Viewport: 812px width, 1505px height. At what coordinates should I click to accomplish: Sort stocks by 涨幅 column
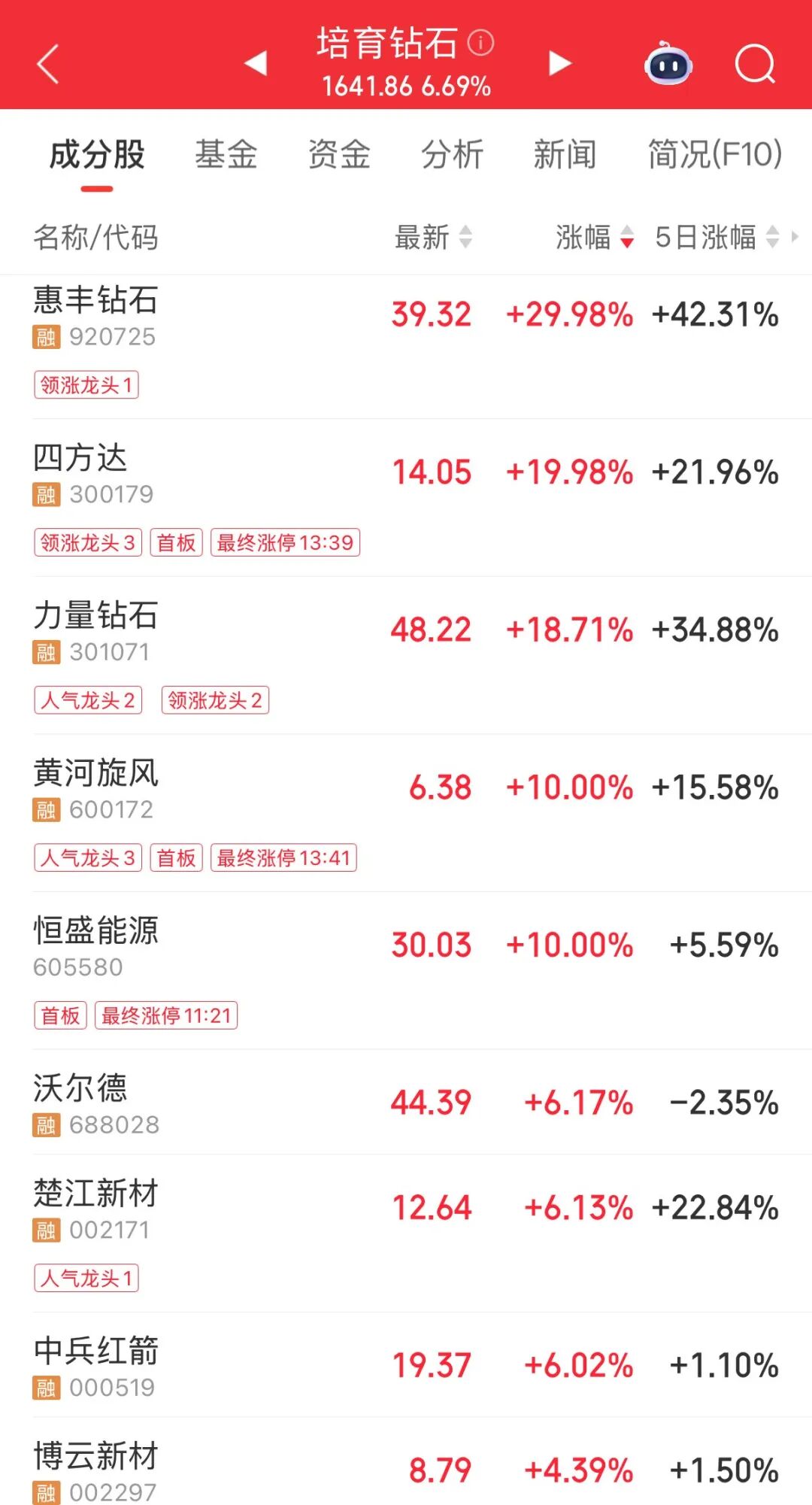[x=594, y=238]
